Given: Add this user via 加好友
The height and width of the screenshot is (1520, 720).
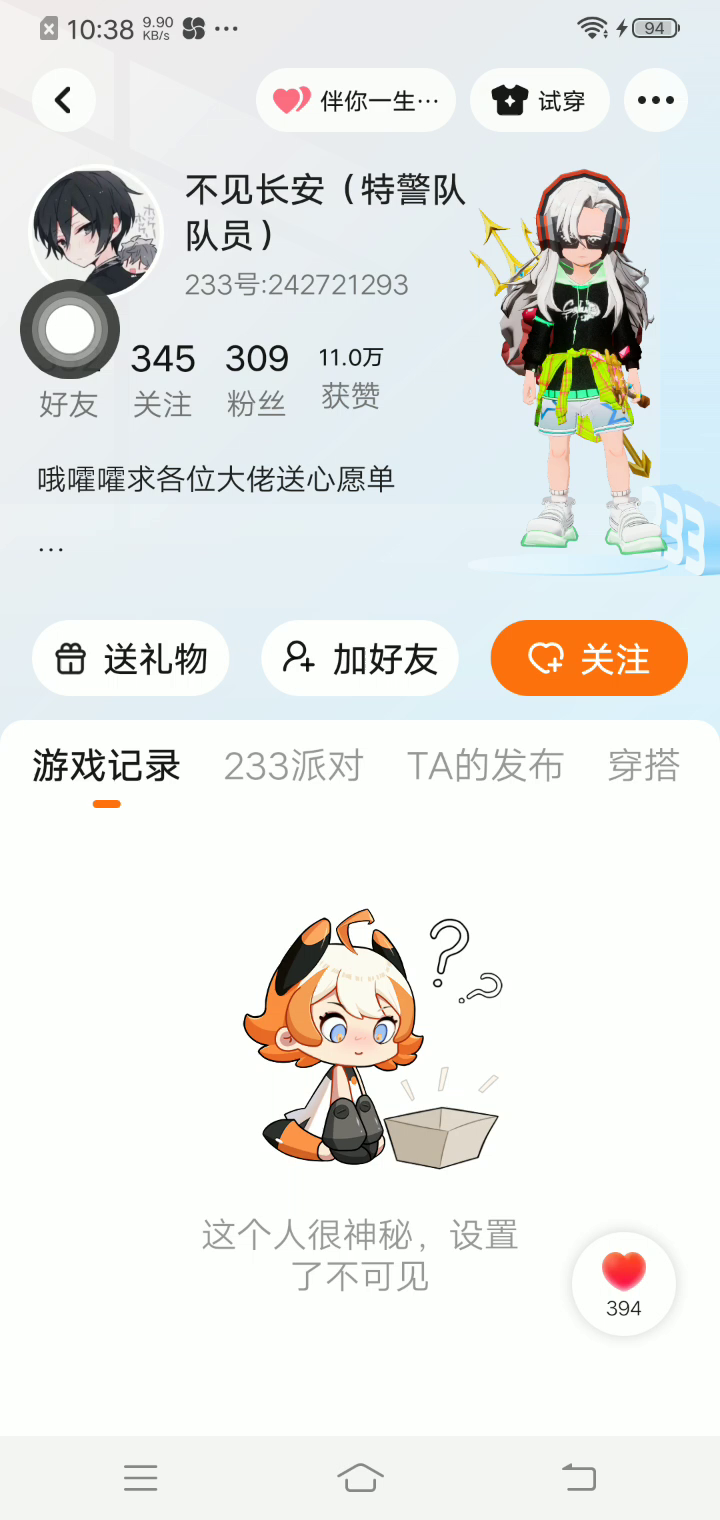Looking at the screenshot, I should (x=360, y=659).
